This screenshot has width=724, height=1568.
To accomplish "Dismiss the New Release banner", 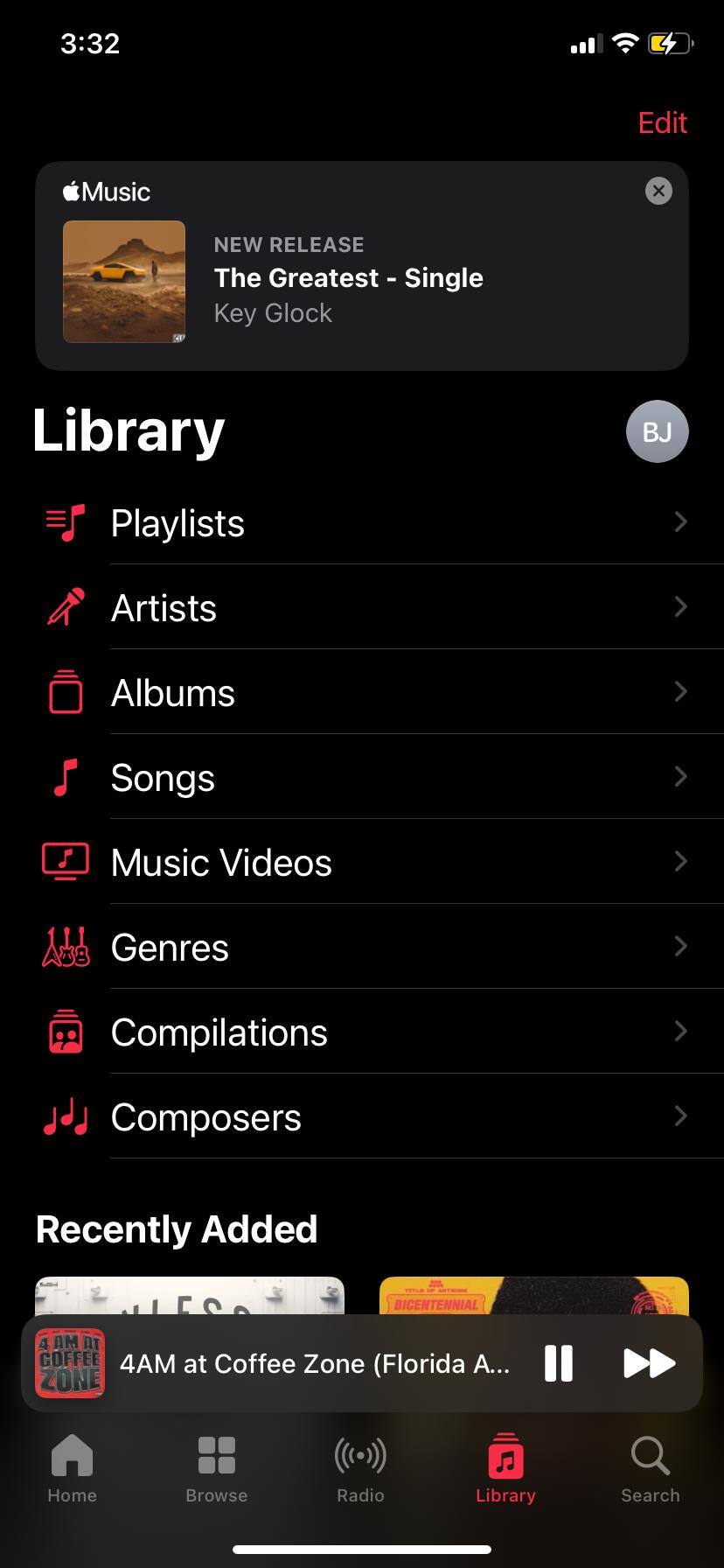I will tap(658, 191).
